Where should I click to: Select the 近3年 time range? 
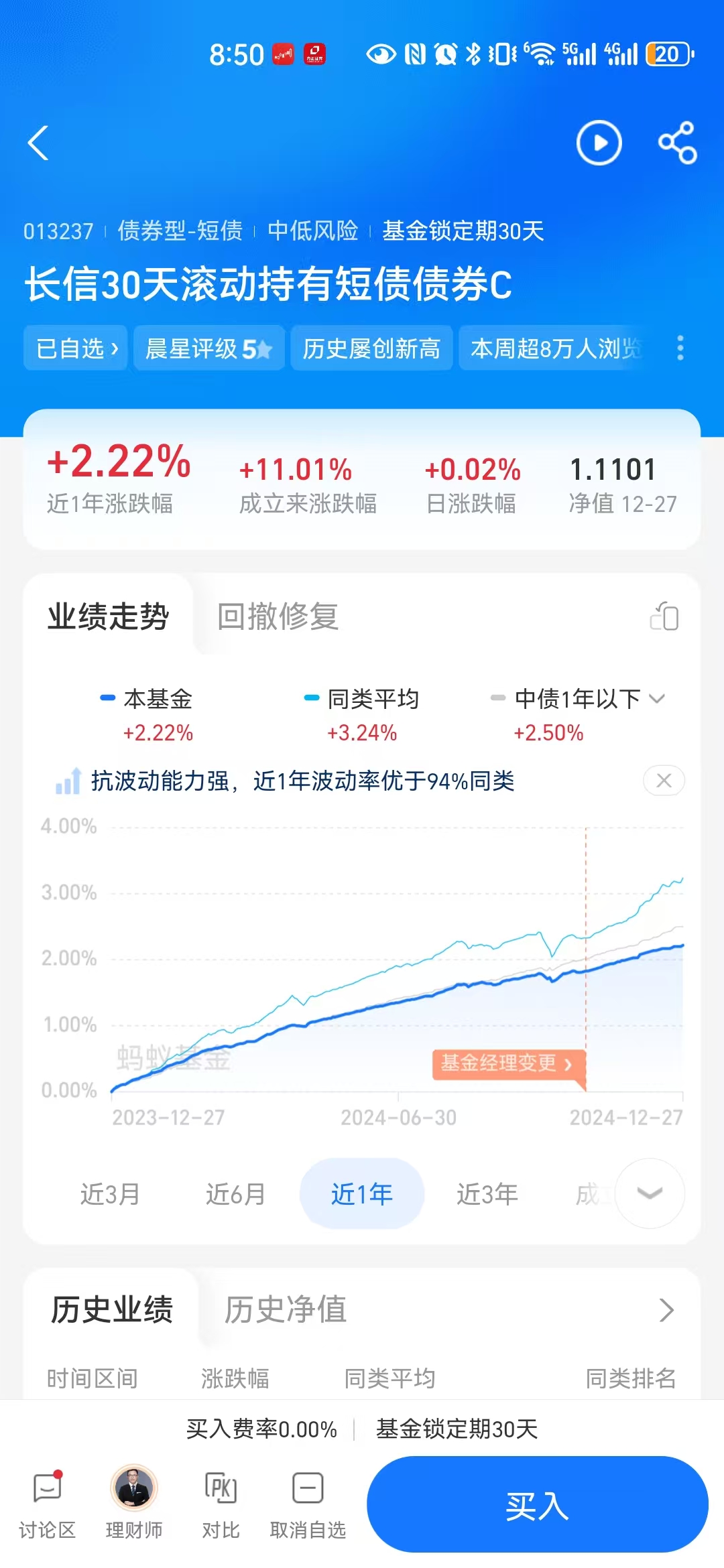487,1194
